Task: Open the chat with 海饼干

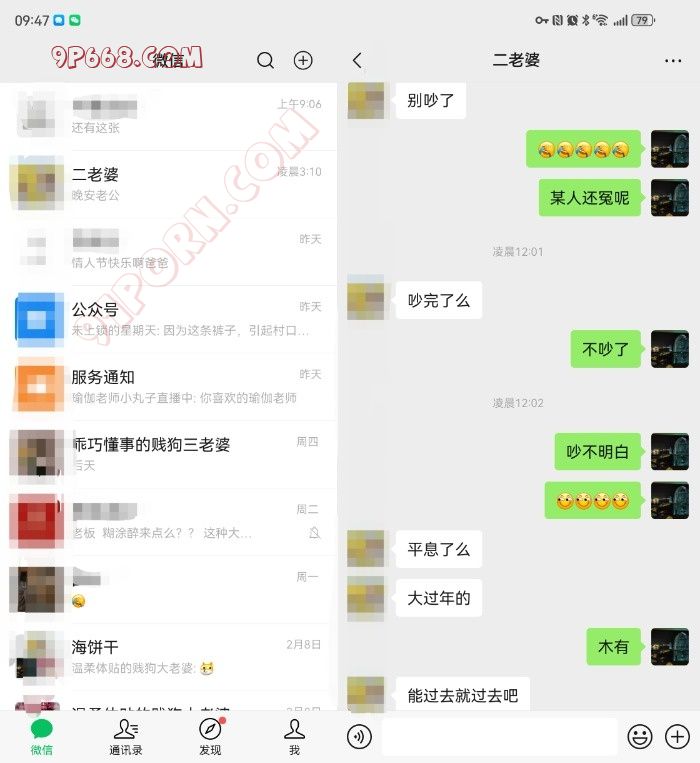Action: 170,656
